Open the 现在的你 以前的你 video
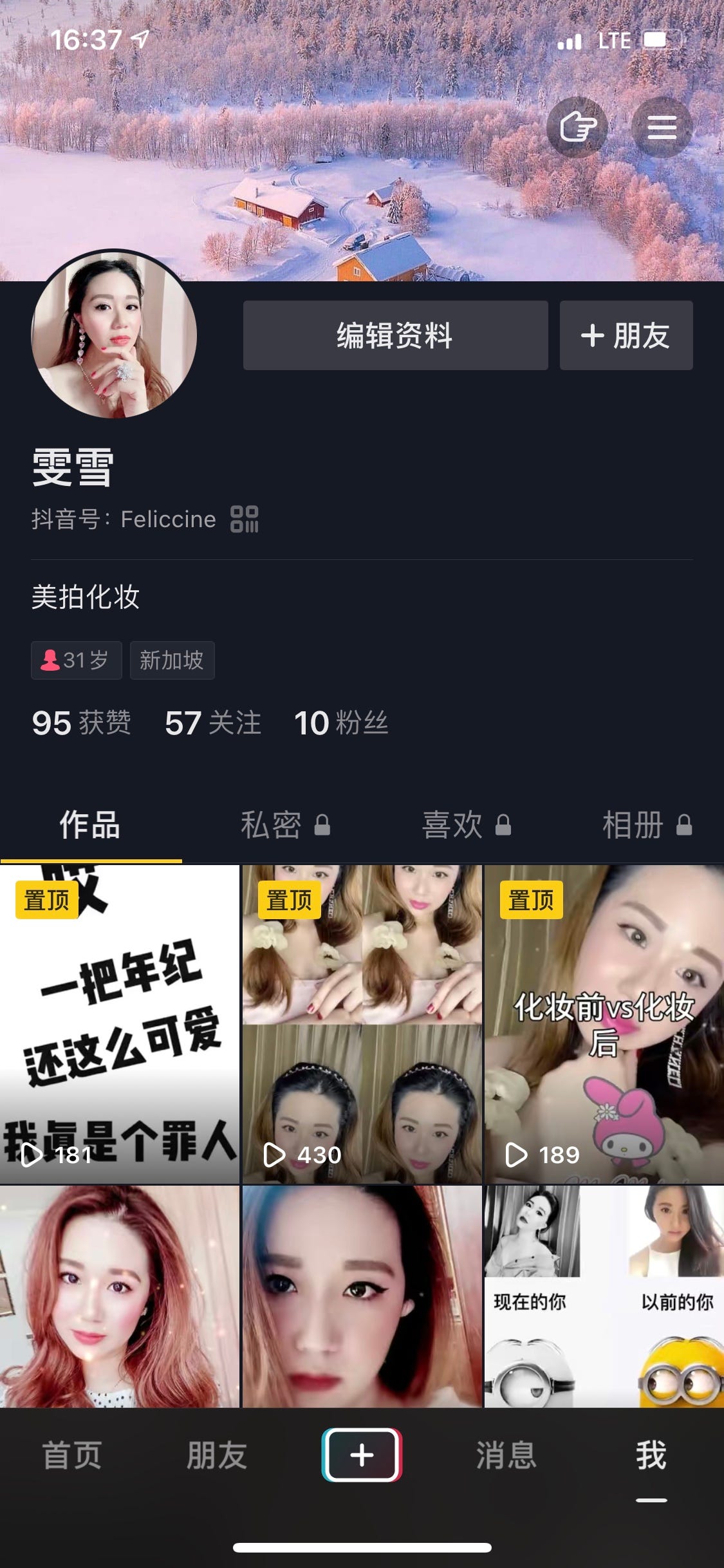The height and width of the screenshot is (1568, 724). click(x=604, y=1295)
